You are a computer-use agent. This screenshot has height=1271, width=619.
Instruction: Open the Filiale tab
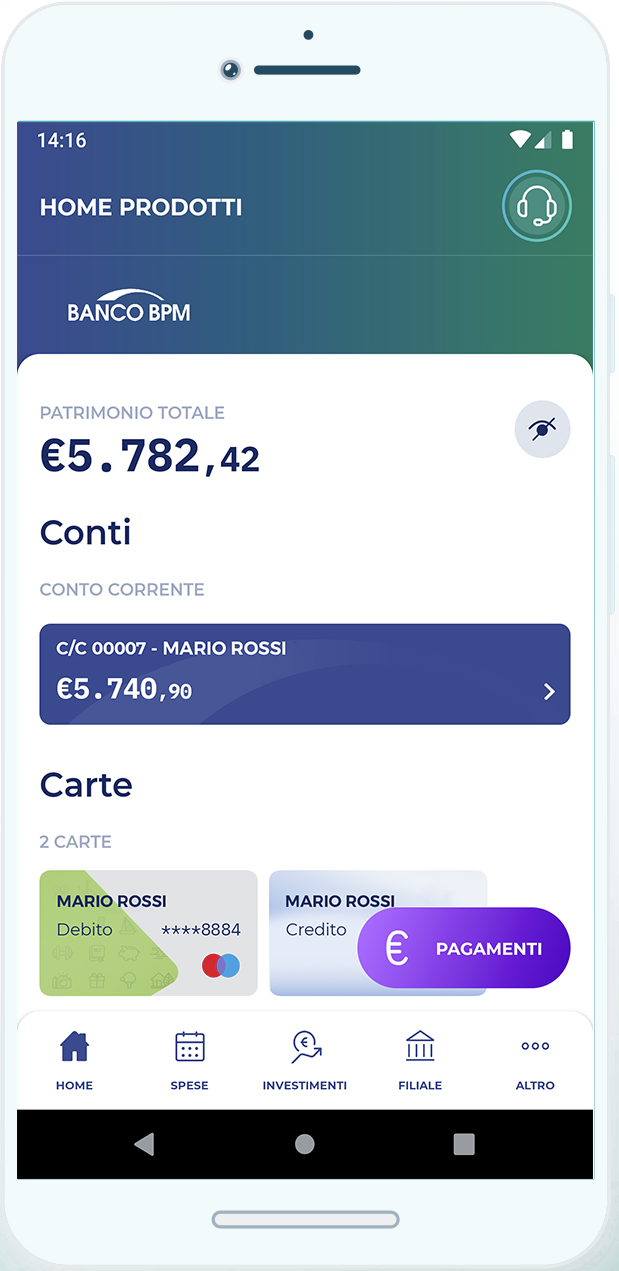coord(420,1060)
